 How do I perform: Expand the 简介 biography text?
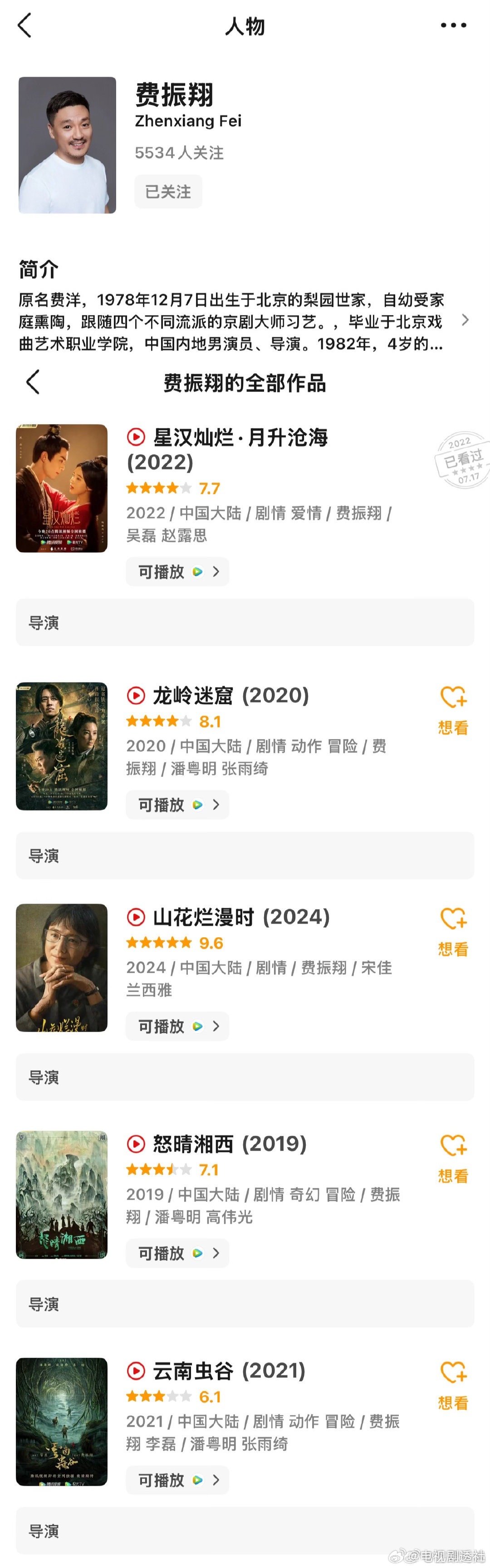[x=465, y=320]
